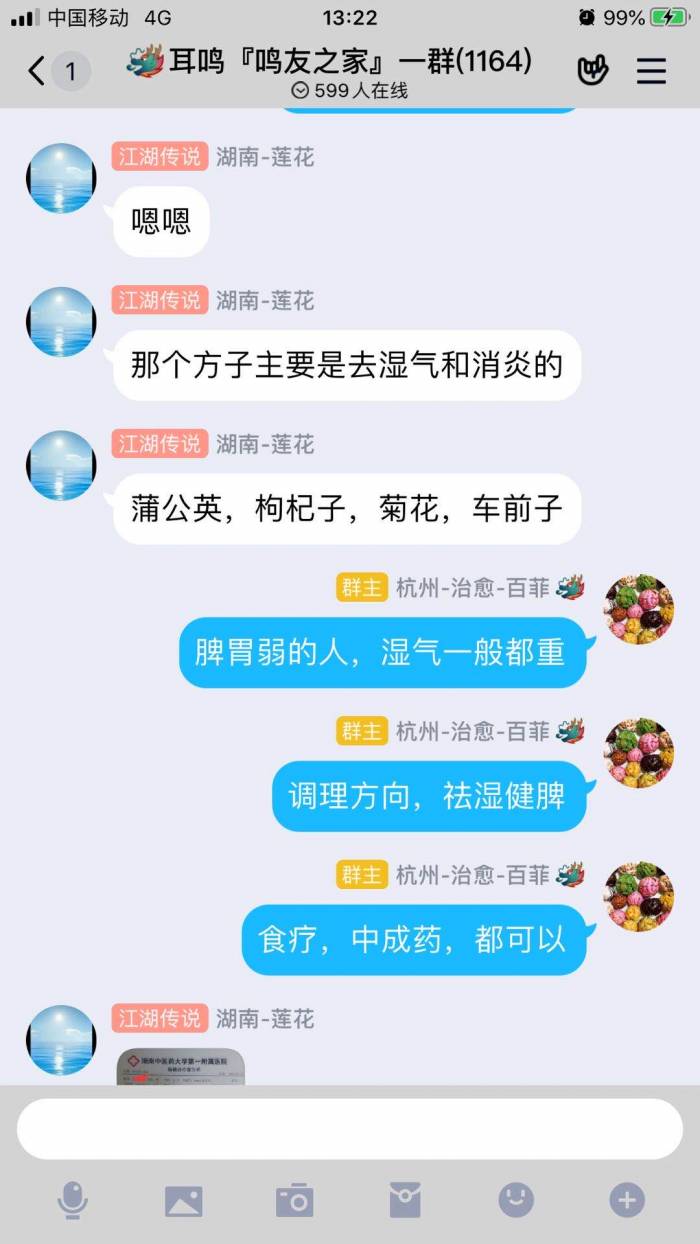Open the red packet option

pos(405,1200)
